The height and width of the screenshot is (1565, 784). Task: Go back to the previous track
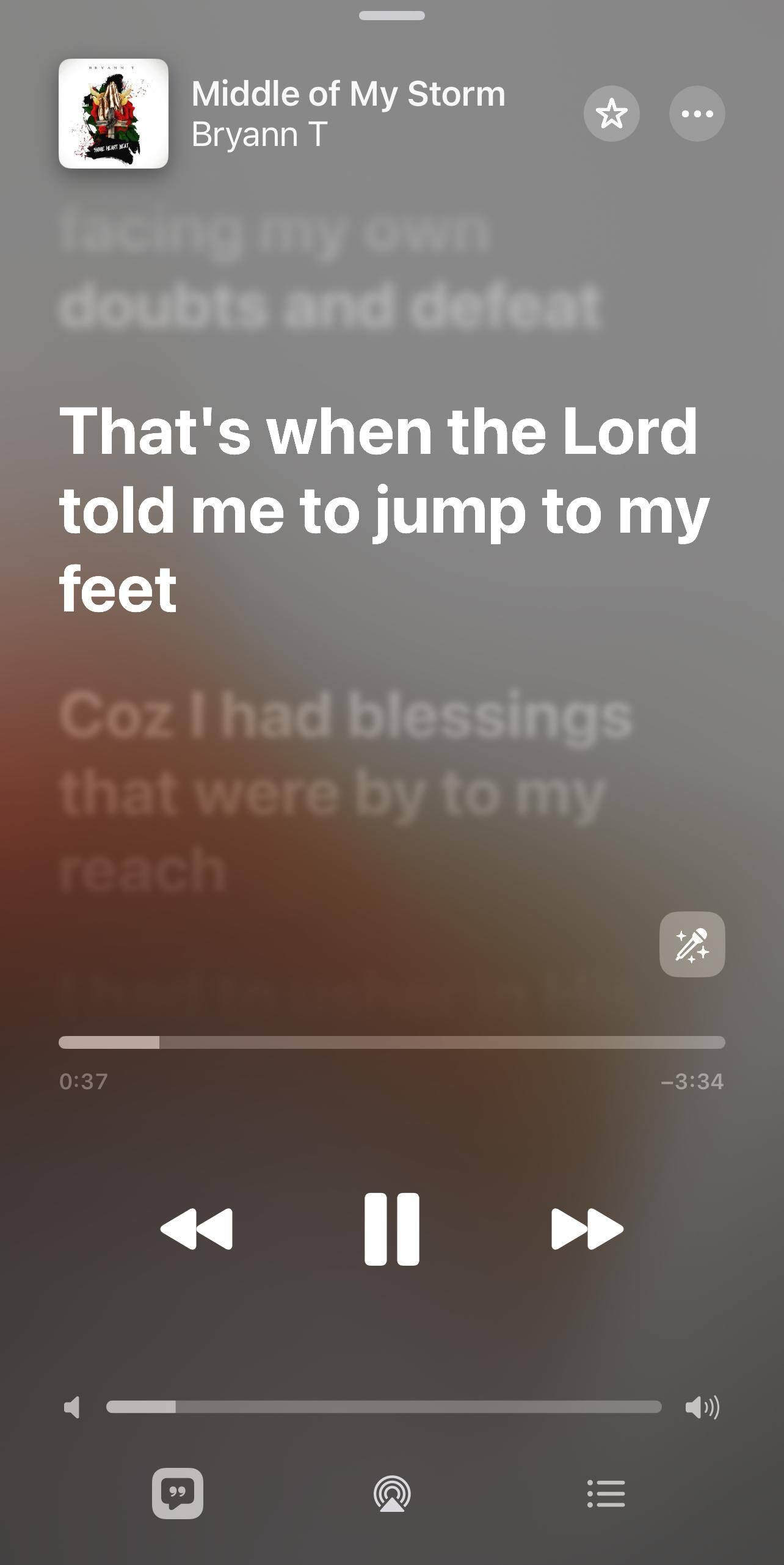(197, 1228)
